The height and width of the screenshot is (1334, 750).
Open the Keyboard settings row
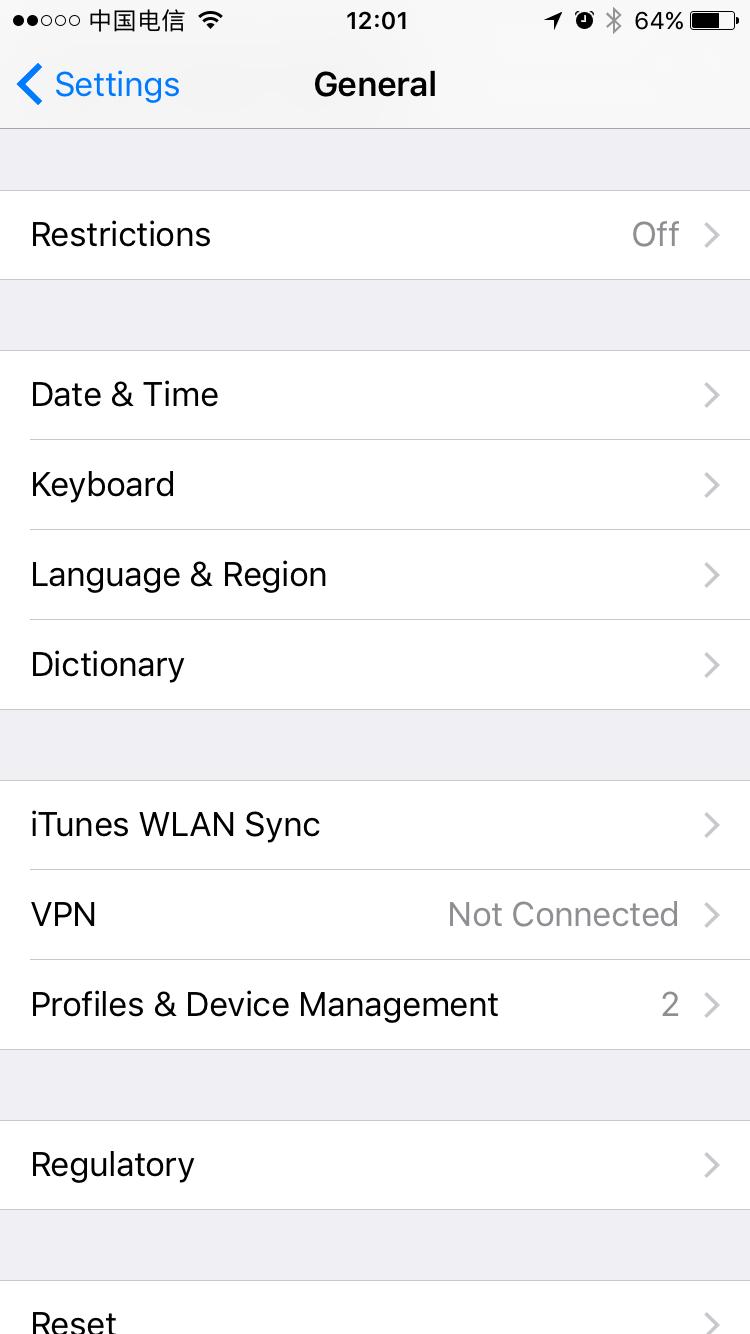click(x=375, y=484)
